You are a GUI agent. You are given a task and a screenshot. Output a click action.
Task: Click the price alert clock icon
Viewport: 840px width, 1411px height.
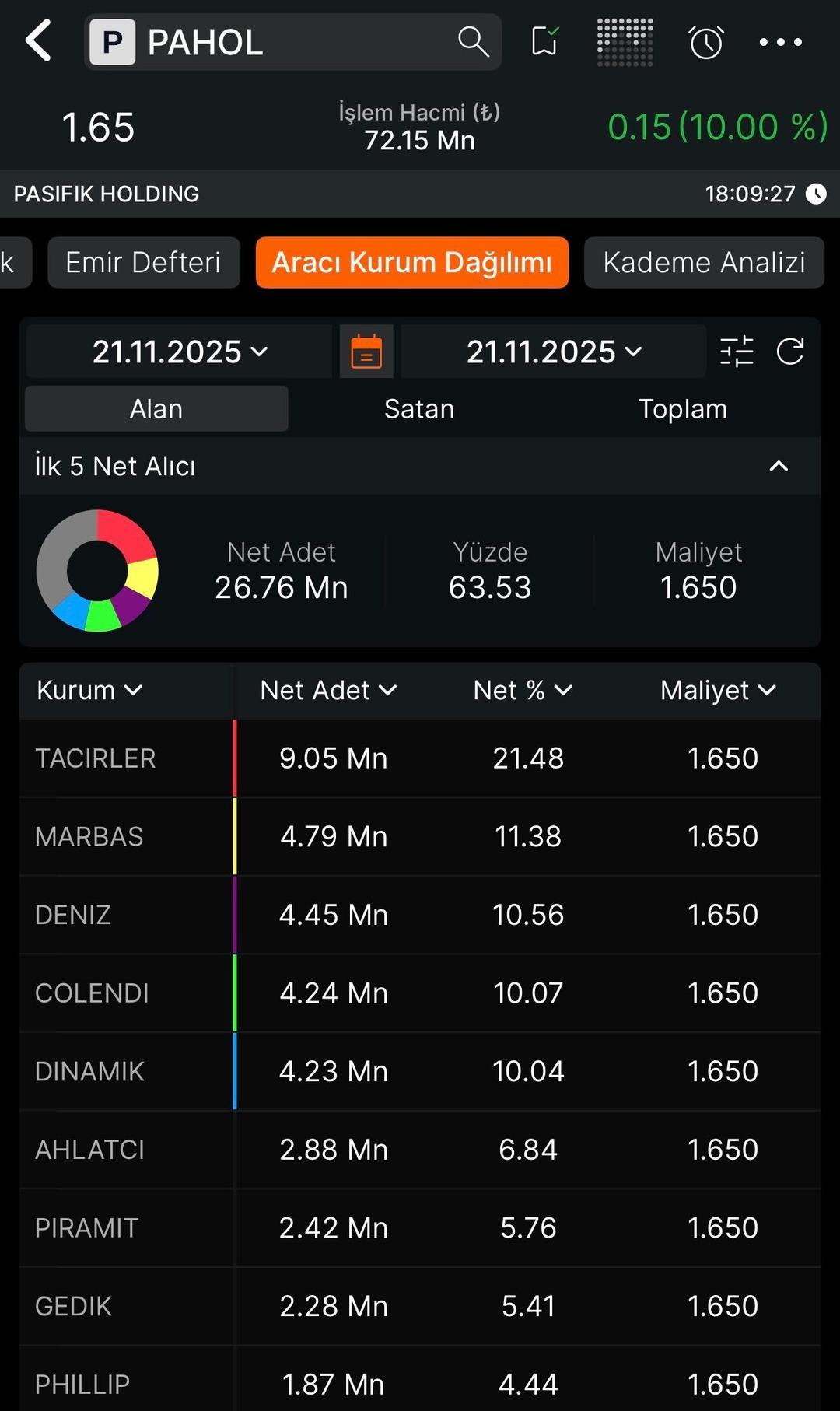pyautogui.click(x=705, y=43)
